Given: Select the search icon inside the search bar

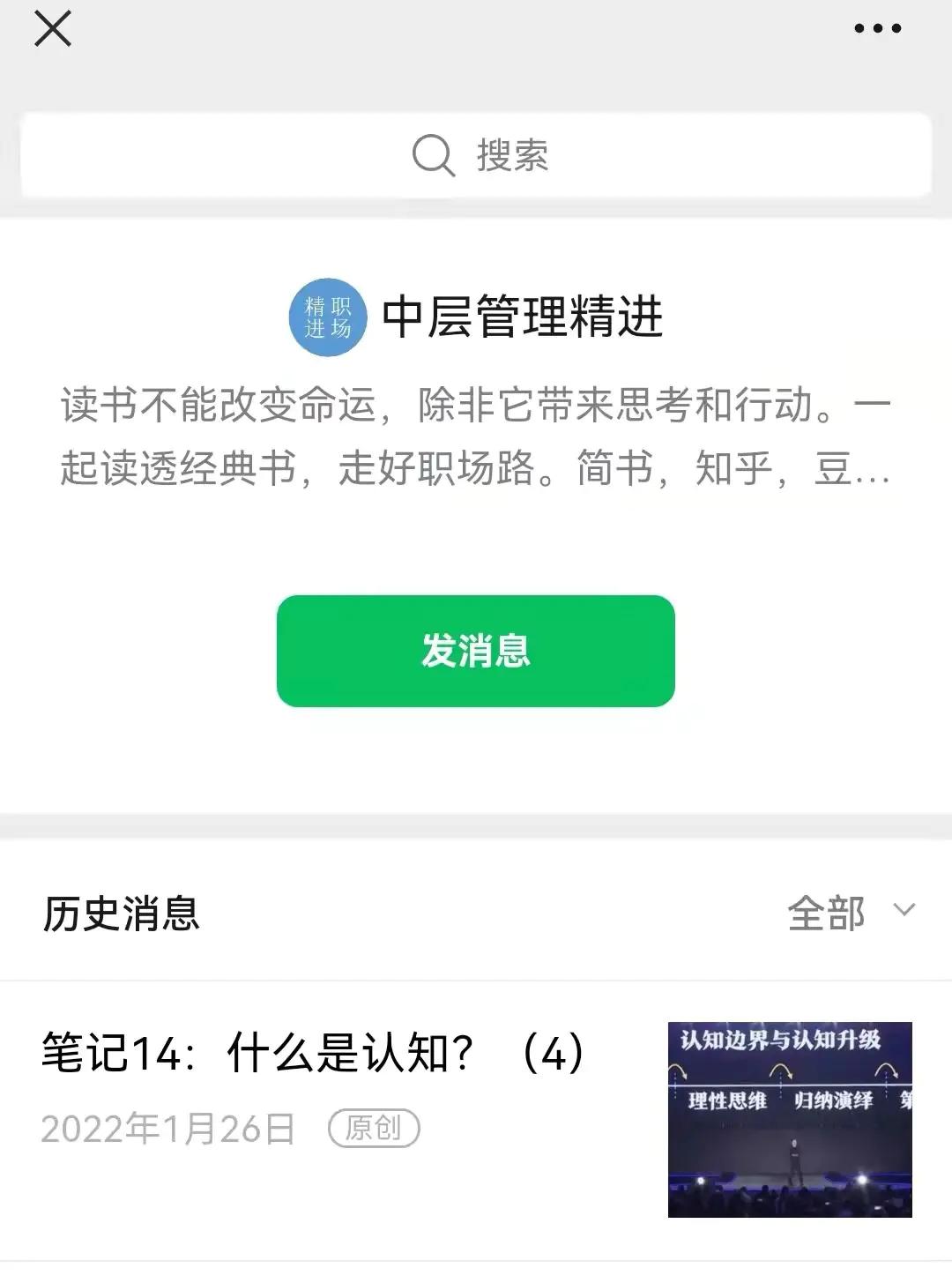Looking at the screenshot, I should pyautogui.click(x=431, y=156).
